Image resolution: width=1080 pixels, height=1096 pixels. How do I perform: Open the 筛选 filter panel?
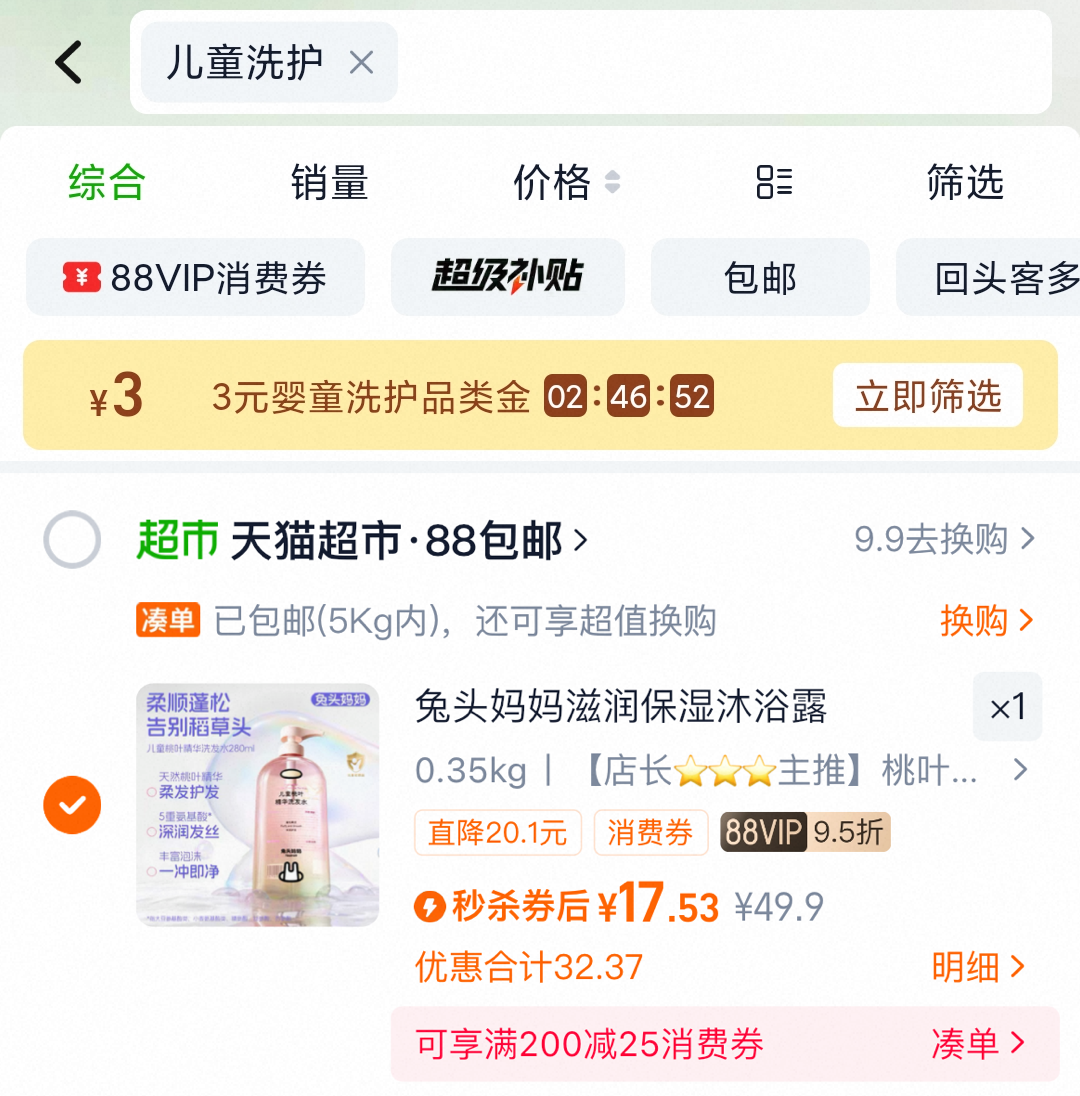click(x=965, y=183)
